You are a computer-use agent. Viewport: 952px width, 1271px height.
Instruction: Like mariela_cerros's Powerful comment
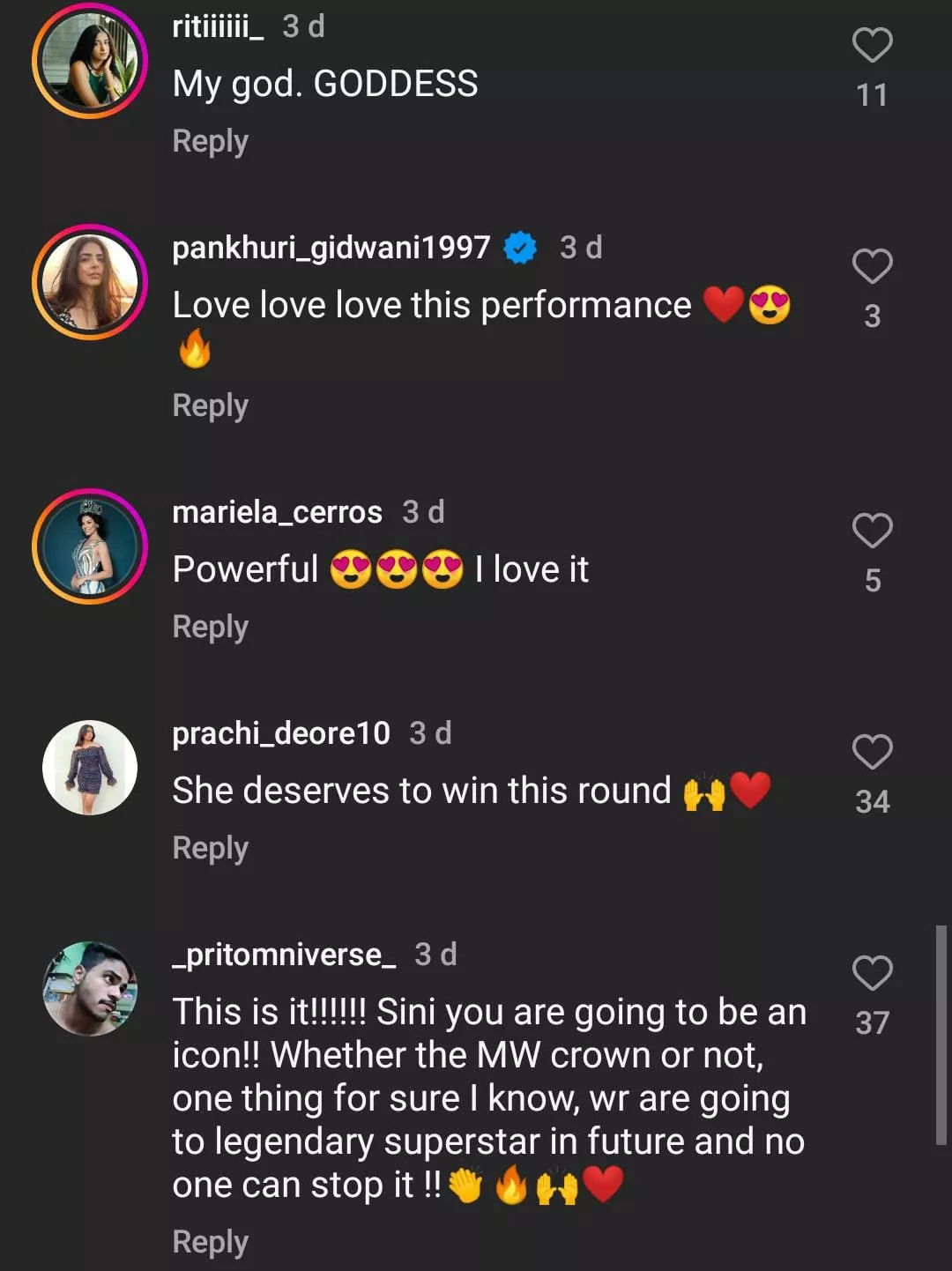click(x=872, y=531)
